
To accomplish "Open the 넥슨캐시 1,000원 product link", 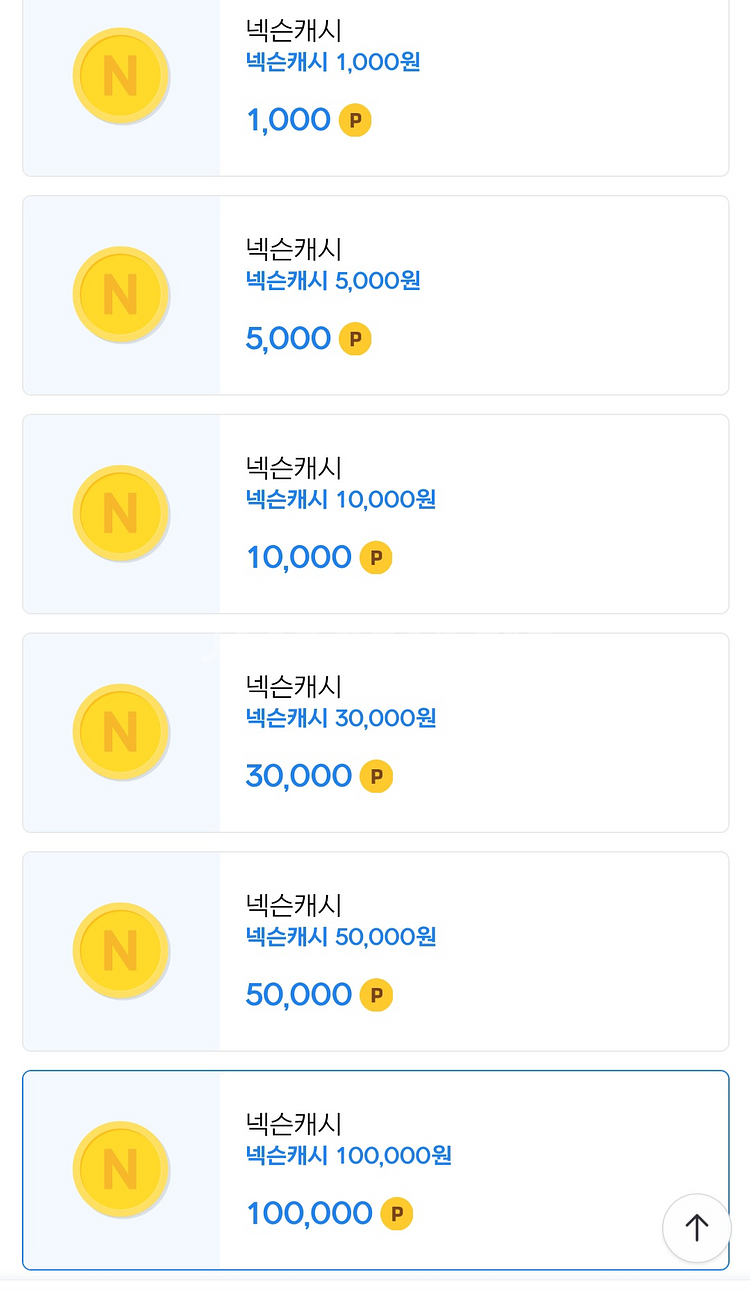I will pyautogui.click(x=332, y=62).
